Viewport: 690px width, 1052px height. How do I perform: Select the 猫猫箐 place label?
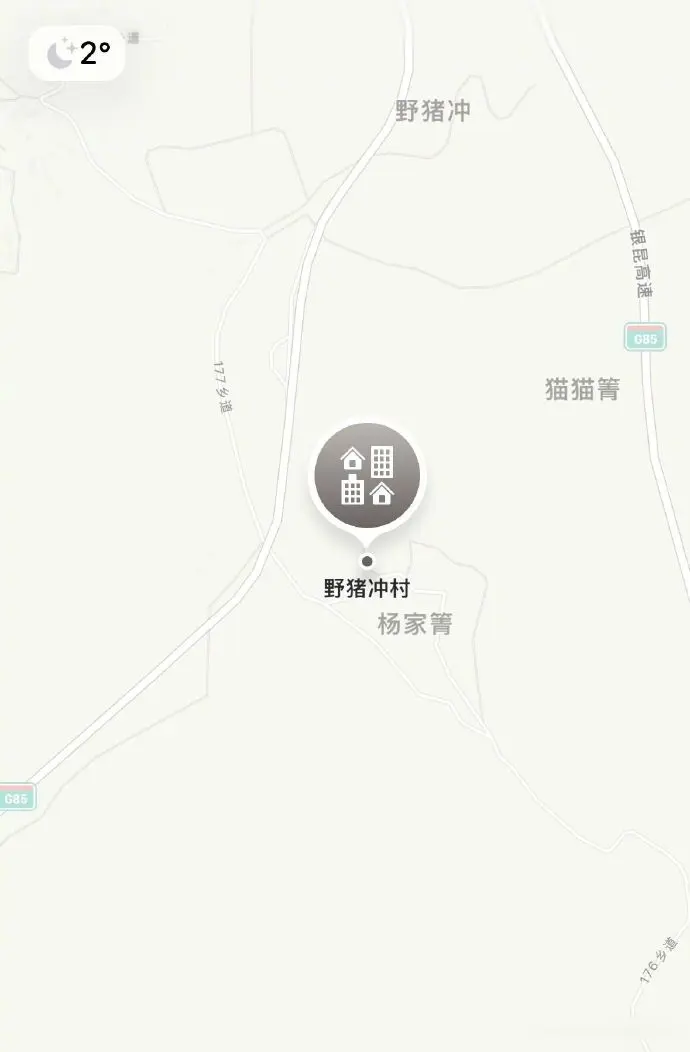pyautogui.click(x=582, y=390)
